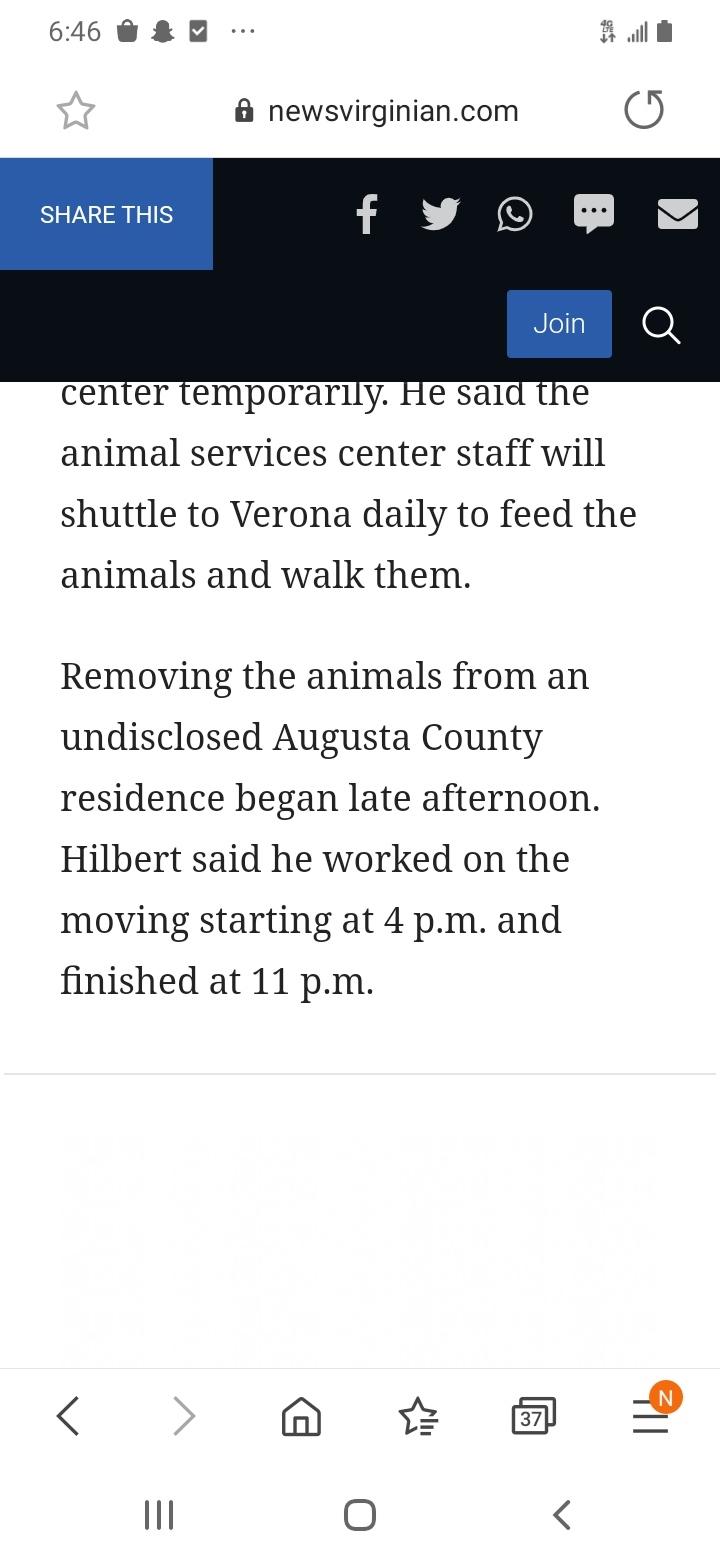
Task: Open recent apps from the navigation bar
Action: (159, 1514)
